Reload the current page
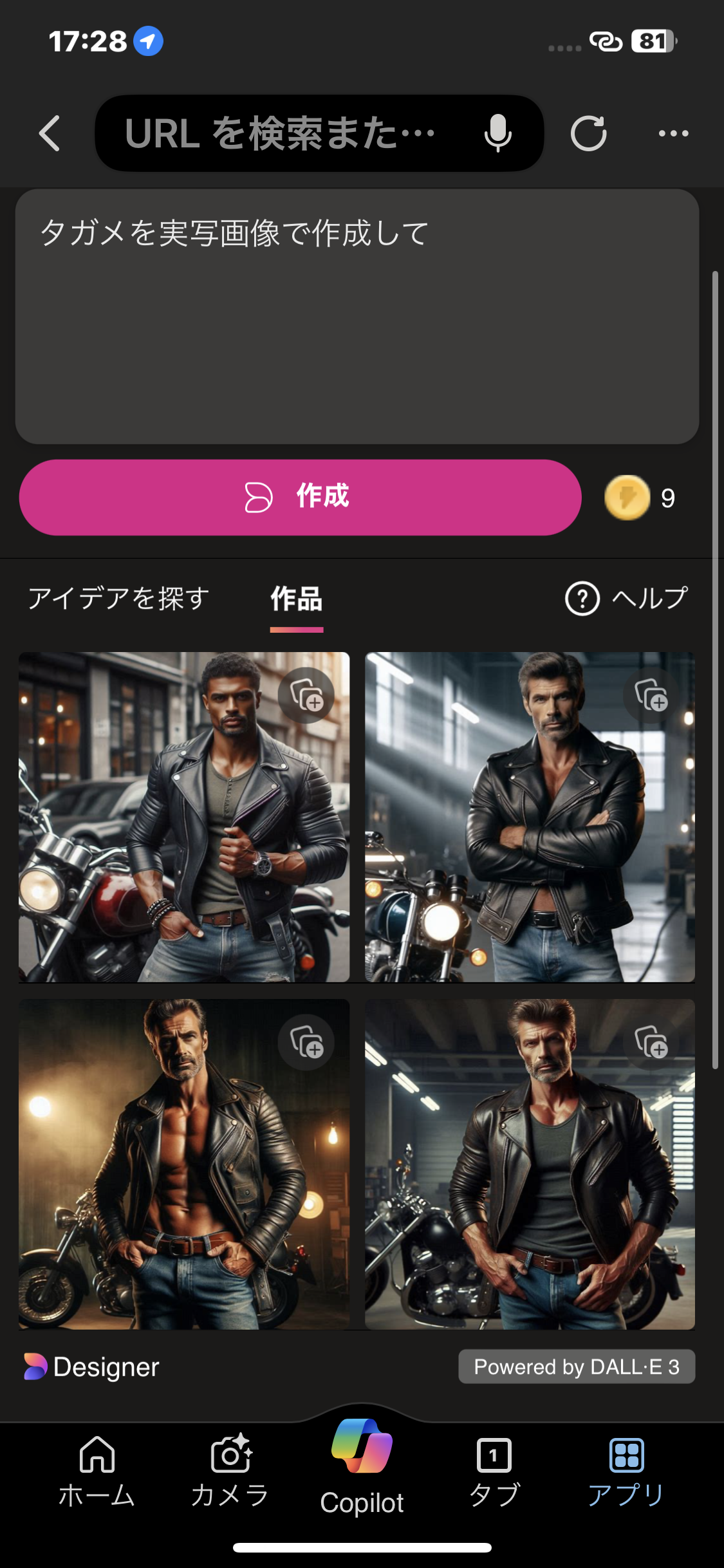This screenshot has height=1568, width=724. (588, 133)
